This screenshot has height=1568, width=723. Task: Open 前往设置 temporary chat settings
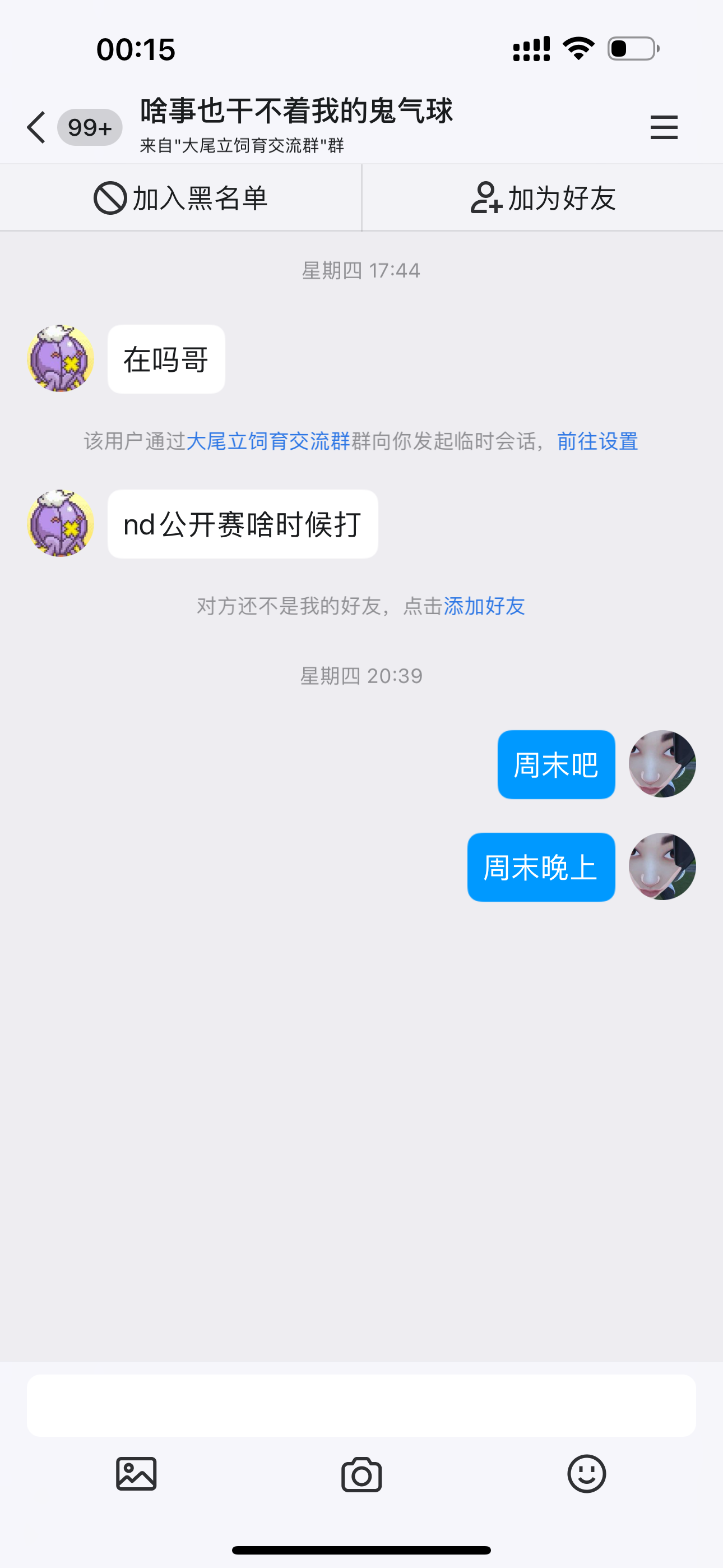597,441
